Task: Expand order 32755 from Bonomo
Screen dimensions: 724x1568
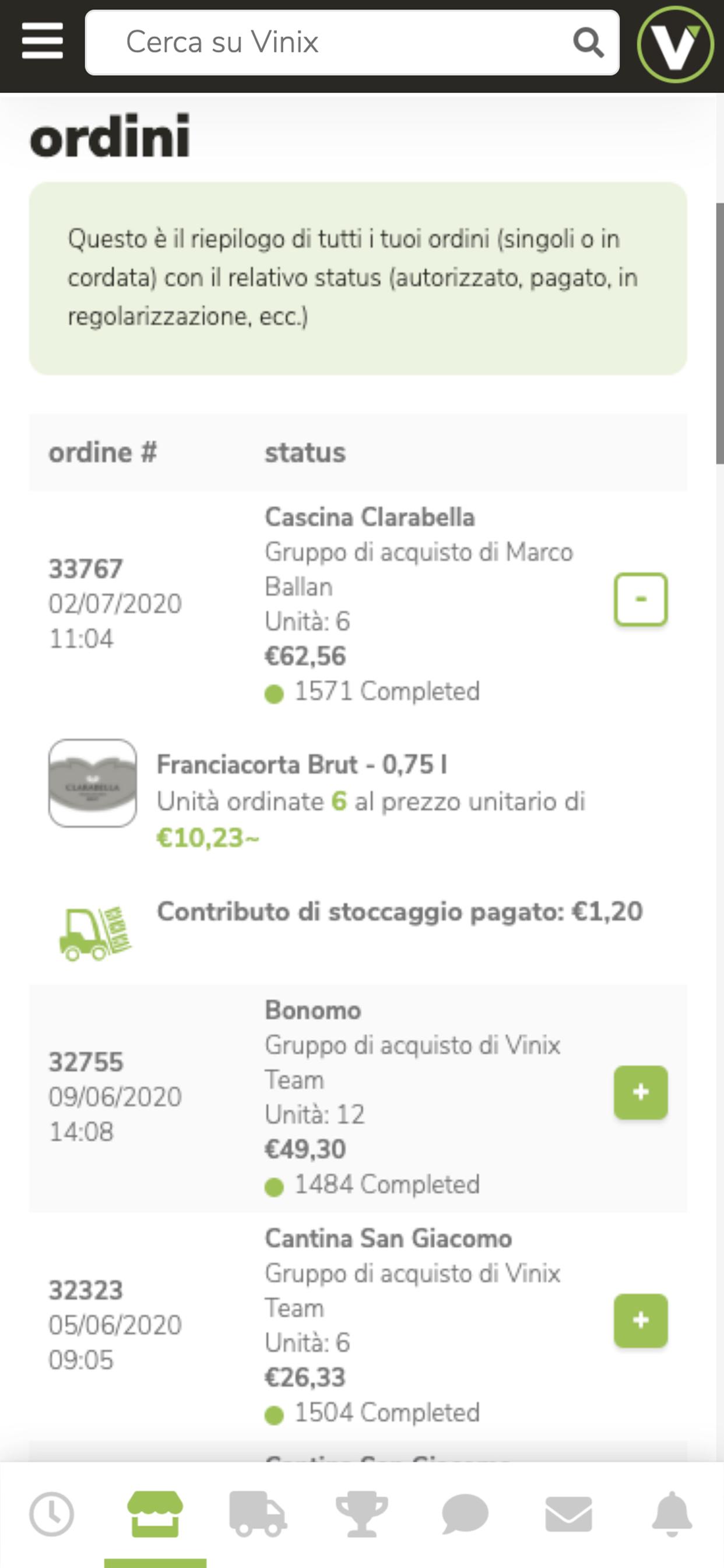Action: coord(641,1092)
